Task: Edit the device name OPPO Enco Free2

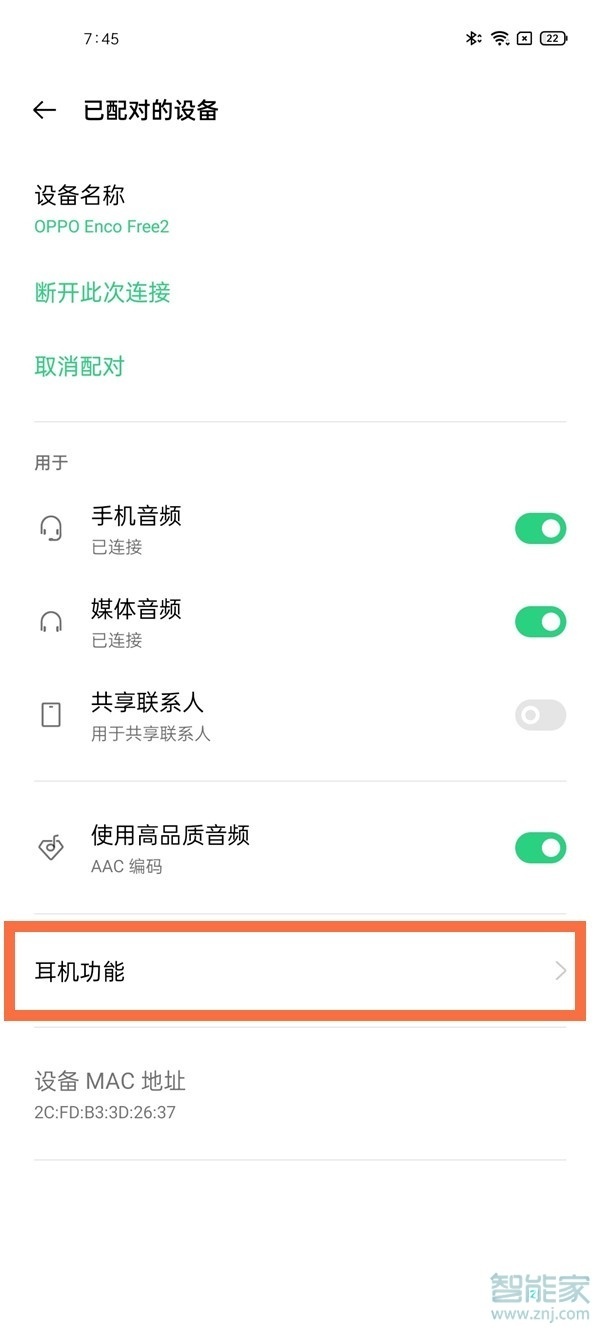Action: (x=101, y=209)
